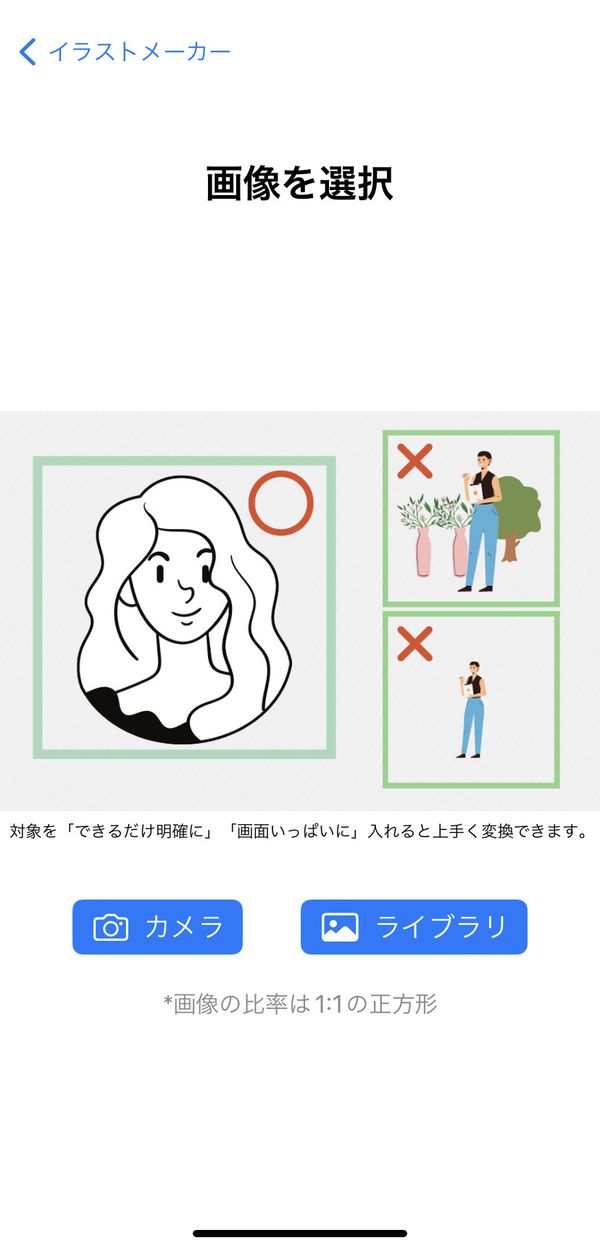Choose an image from ライブラリ

[414, 927]
